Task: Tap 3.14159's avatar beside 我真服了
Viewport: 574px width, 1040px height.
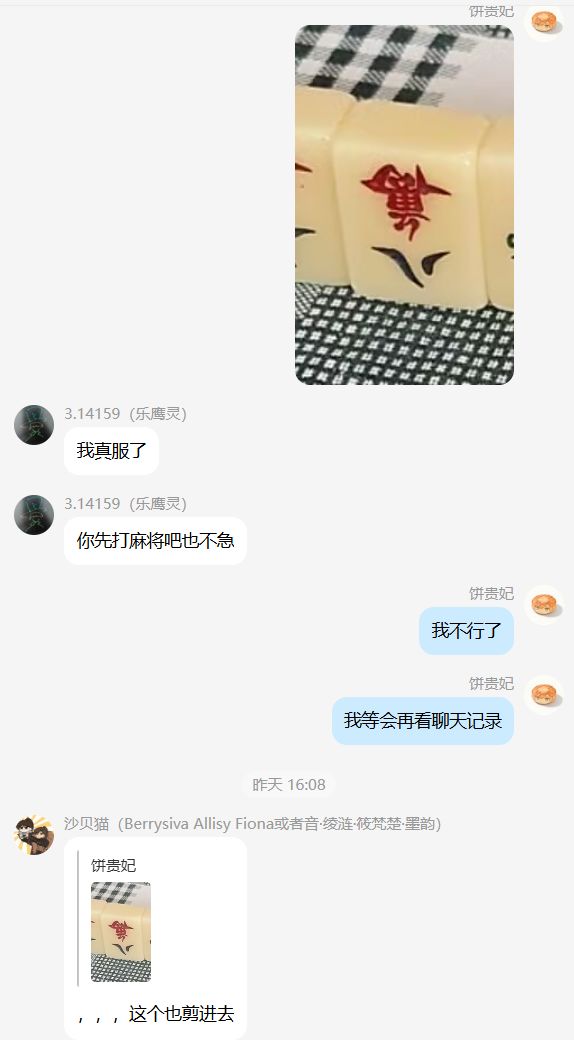Action: point(34,424)
